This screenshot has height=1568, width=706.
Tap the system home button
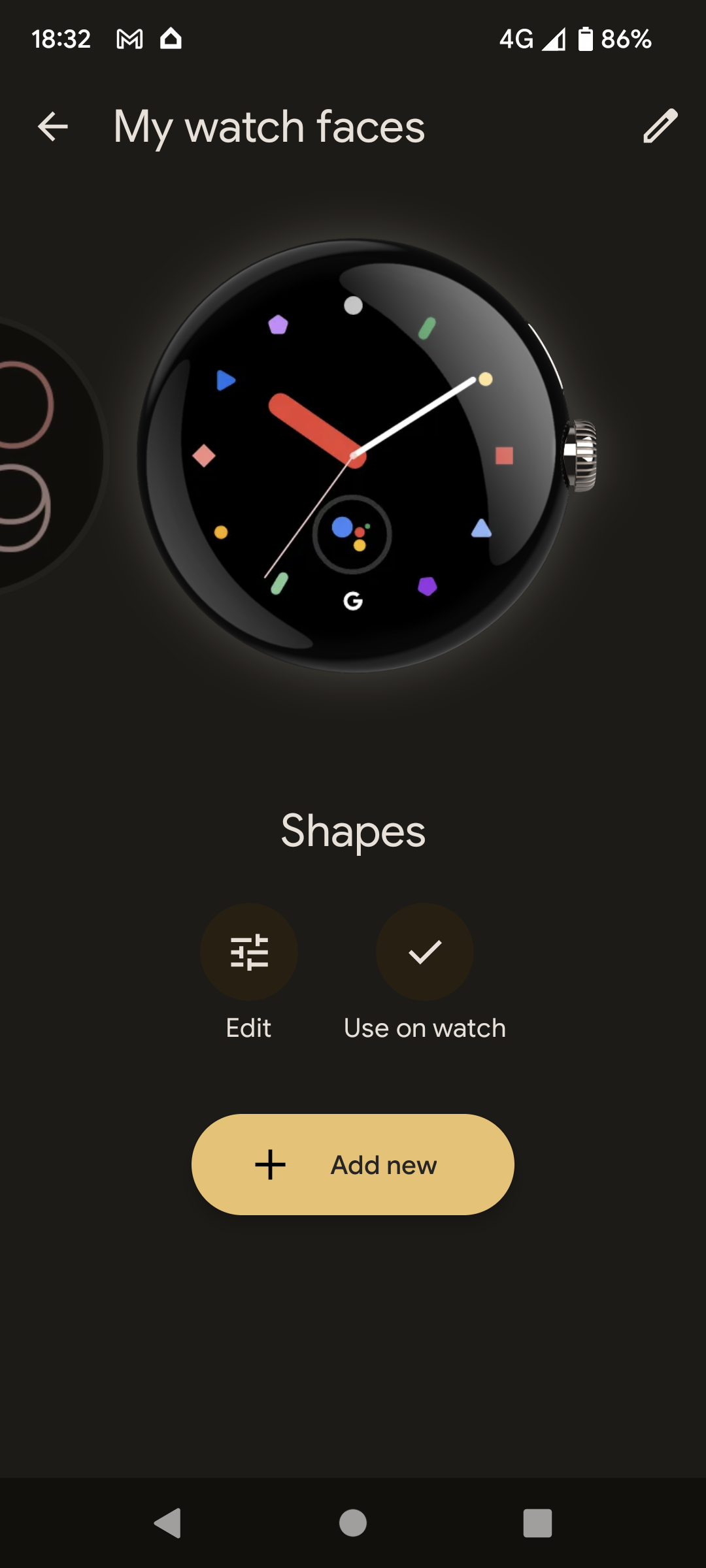pyautogui.click(x=353, y=1523)
